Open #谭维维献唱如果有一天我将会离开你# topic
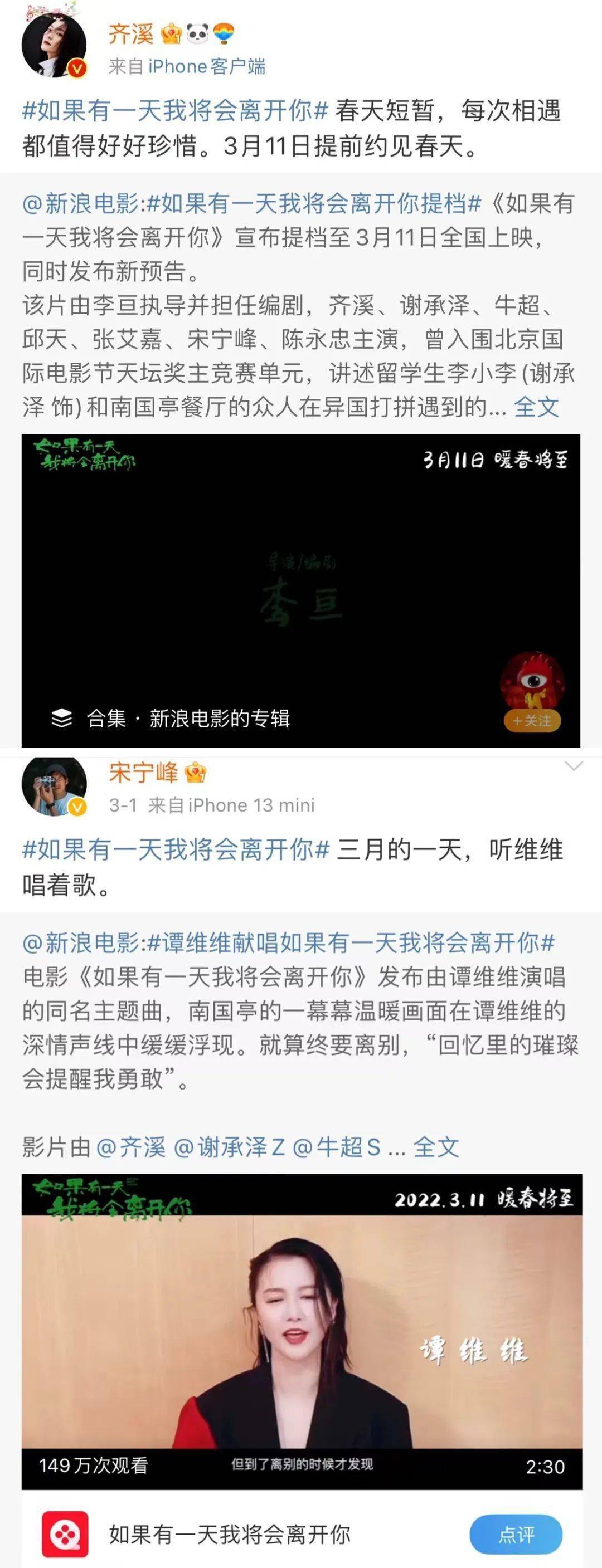 (352, 944)
